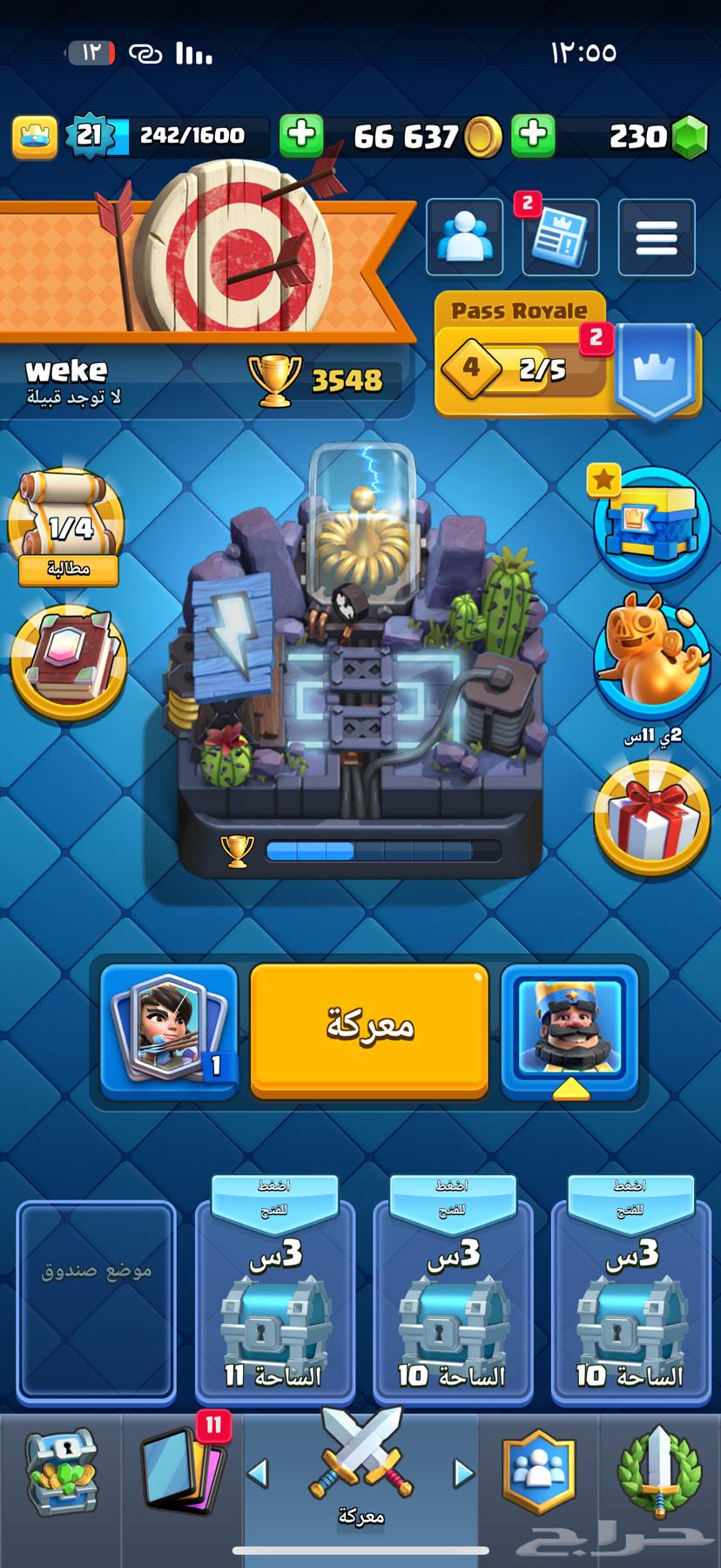Image resolution: width=721 pixels, height=1568 pixels.
Task: Open the magic book items icon
Action: coord(68,662)
